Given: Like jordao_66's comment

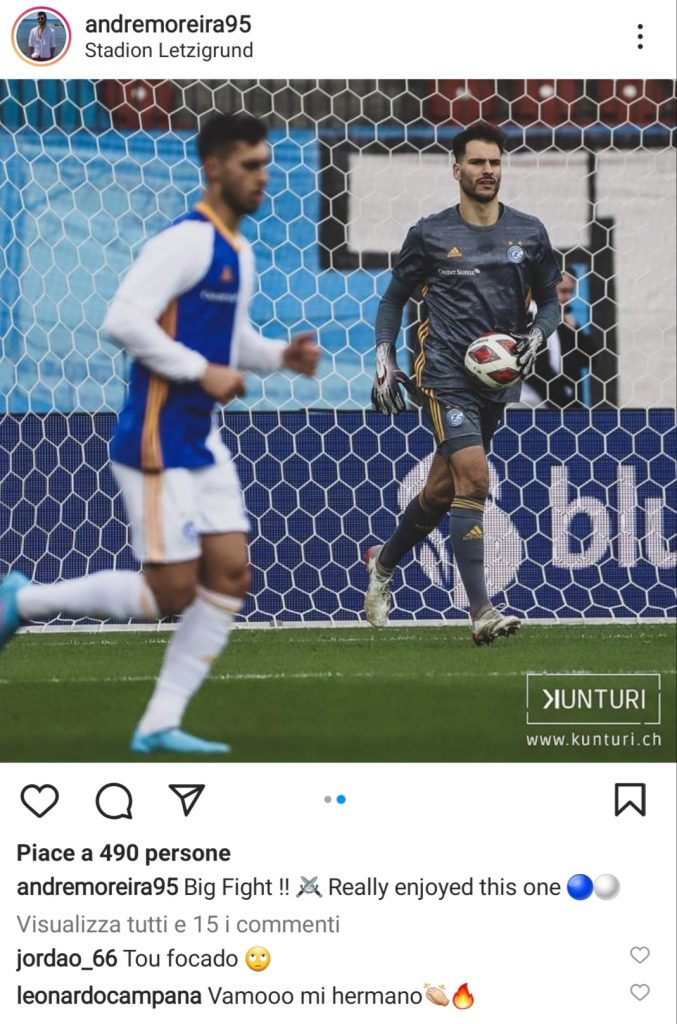Looking at the screenshot, I should pyautogui.click(x=640, y=955).
